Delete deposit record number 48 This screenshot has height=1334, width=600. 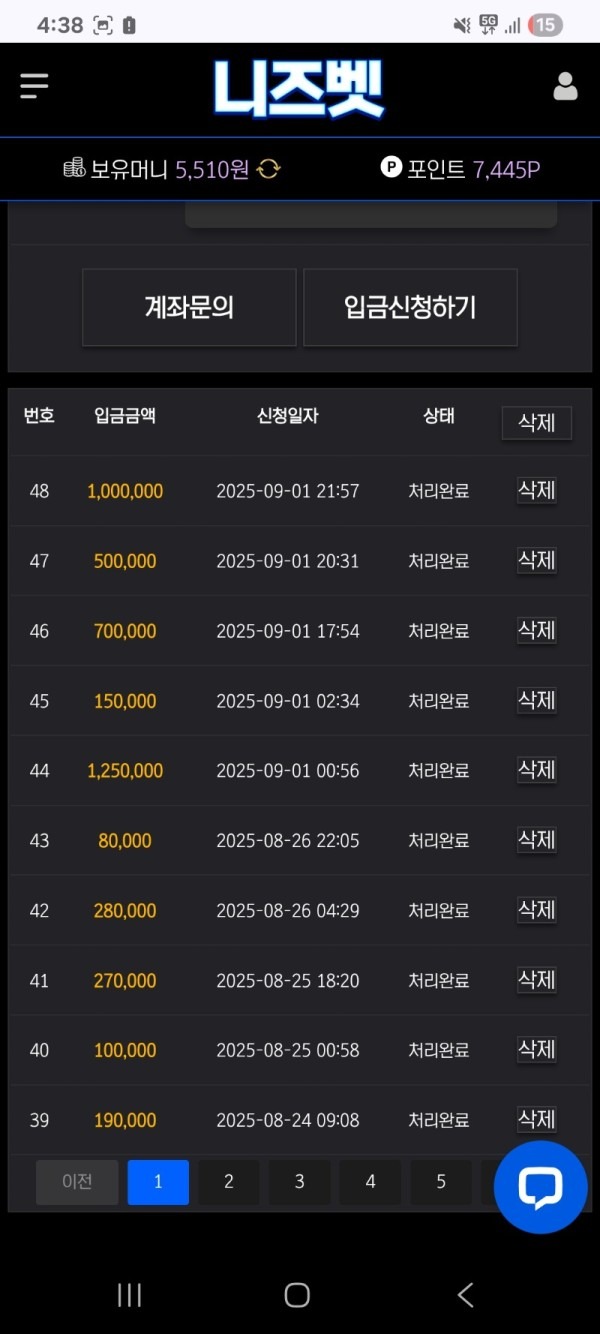(x=536, y=490)
